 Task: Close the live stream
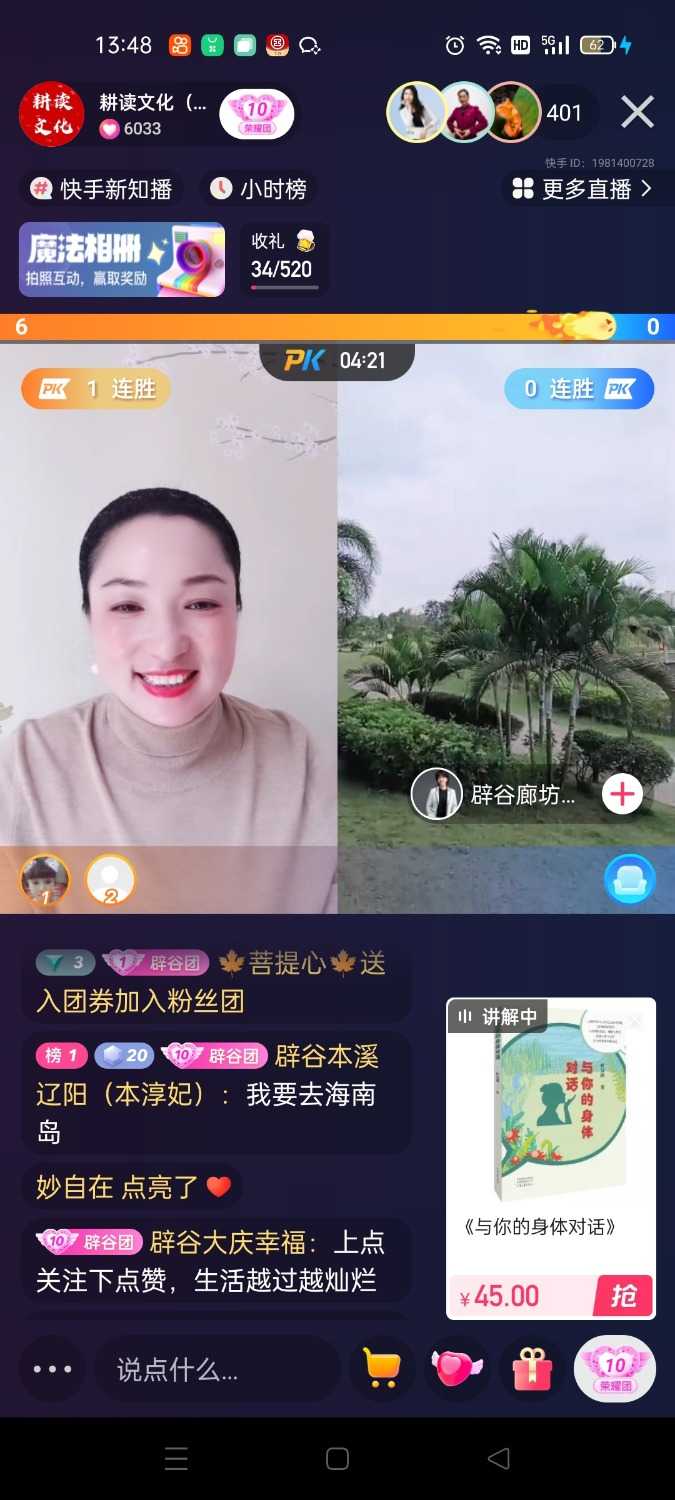[x=637, y=112]
